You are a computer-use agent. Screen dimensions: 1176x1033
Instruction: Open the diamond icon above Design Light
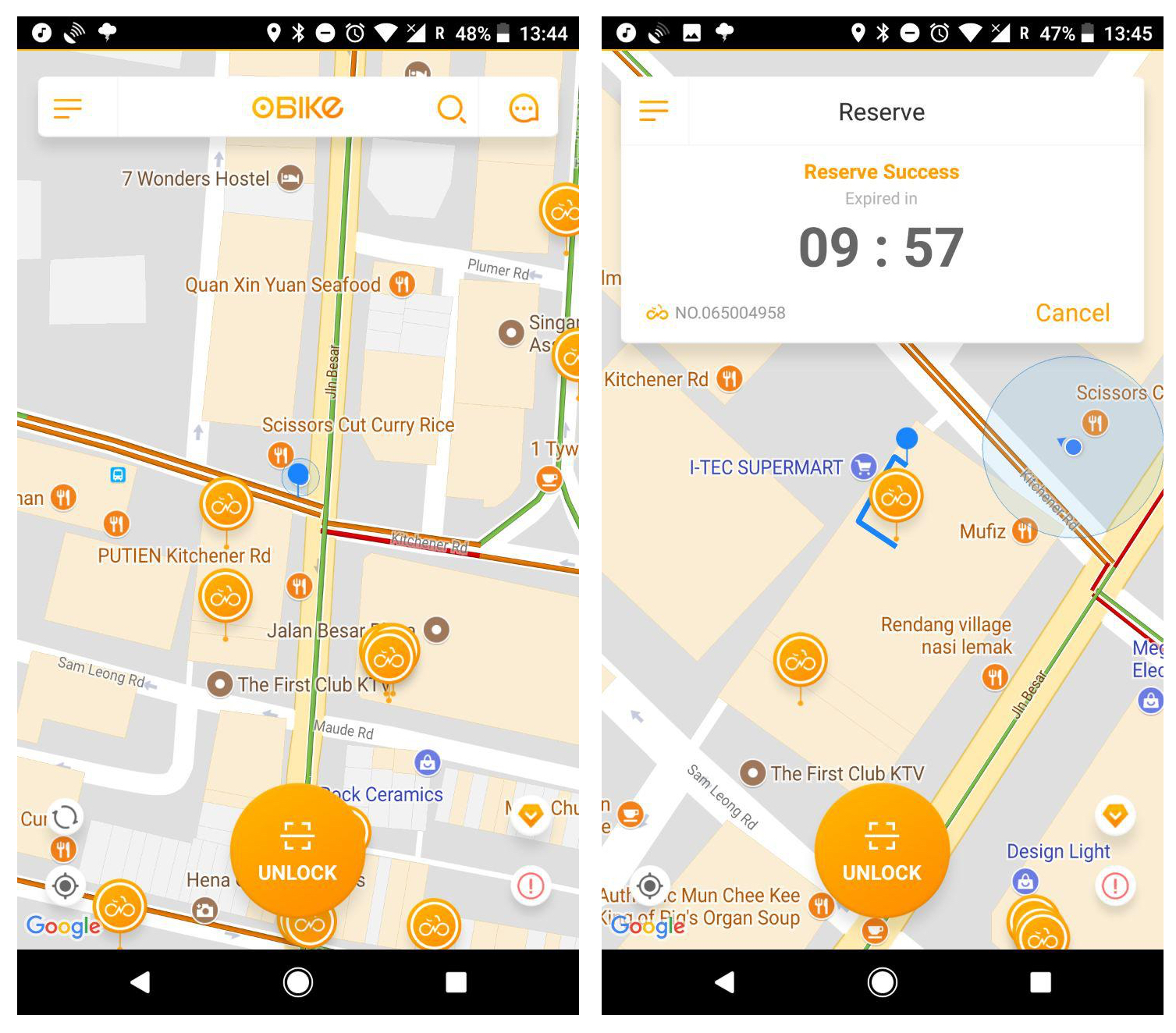[1115, 816]
